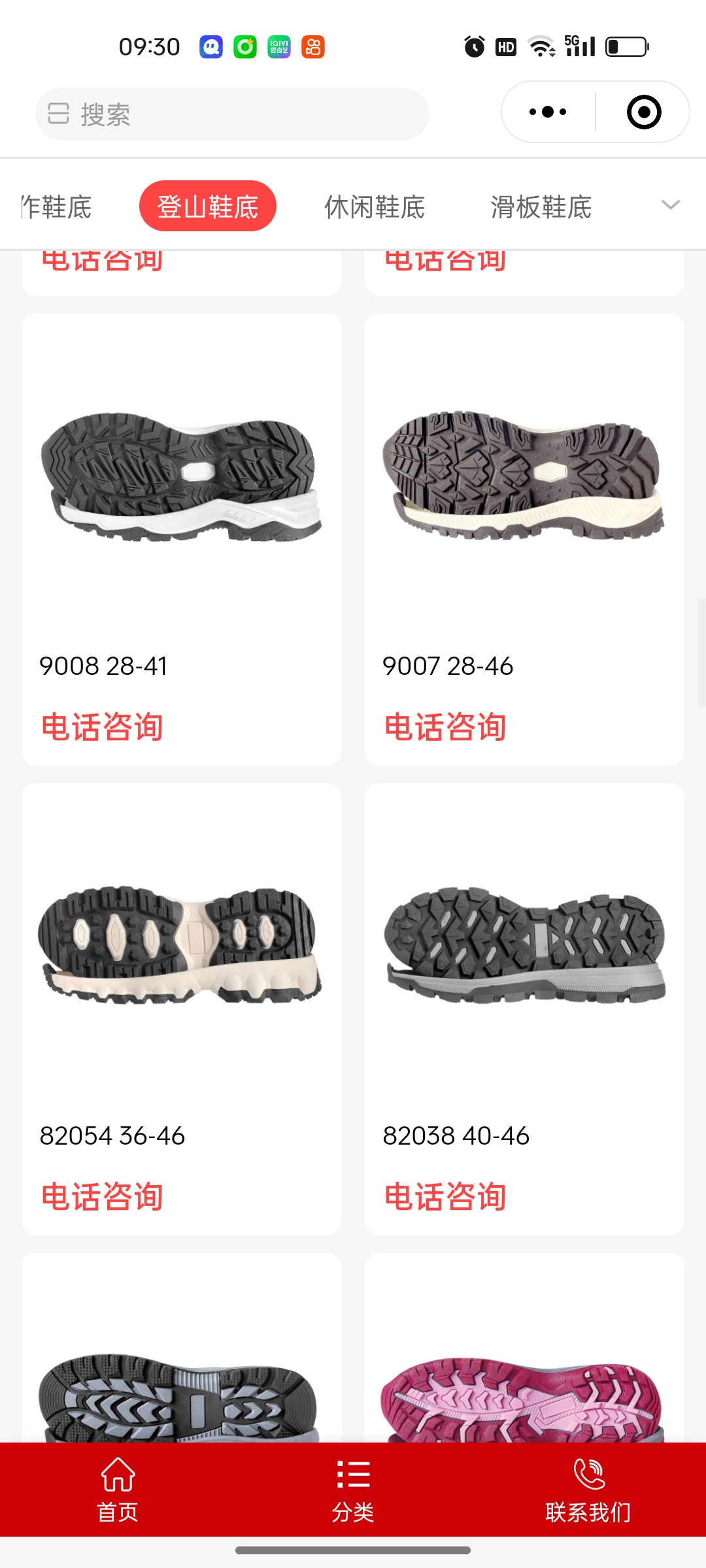View sole 82054 36-46 details
This screenshot has height=1568, width=706.
pyautogui.click(x=181, y=947)
